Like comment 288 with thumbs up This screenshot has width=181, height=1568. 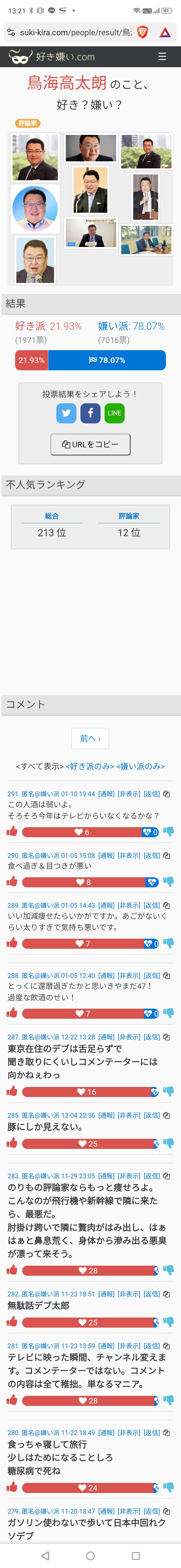12,1013
